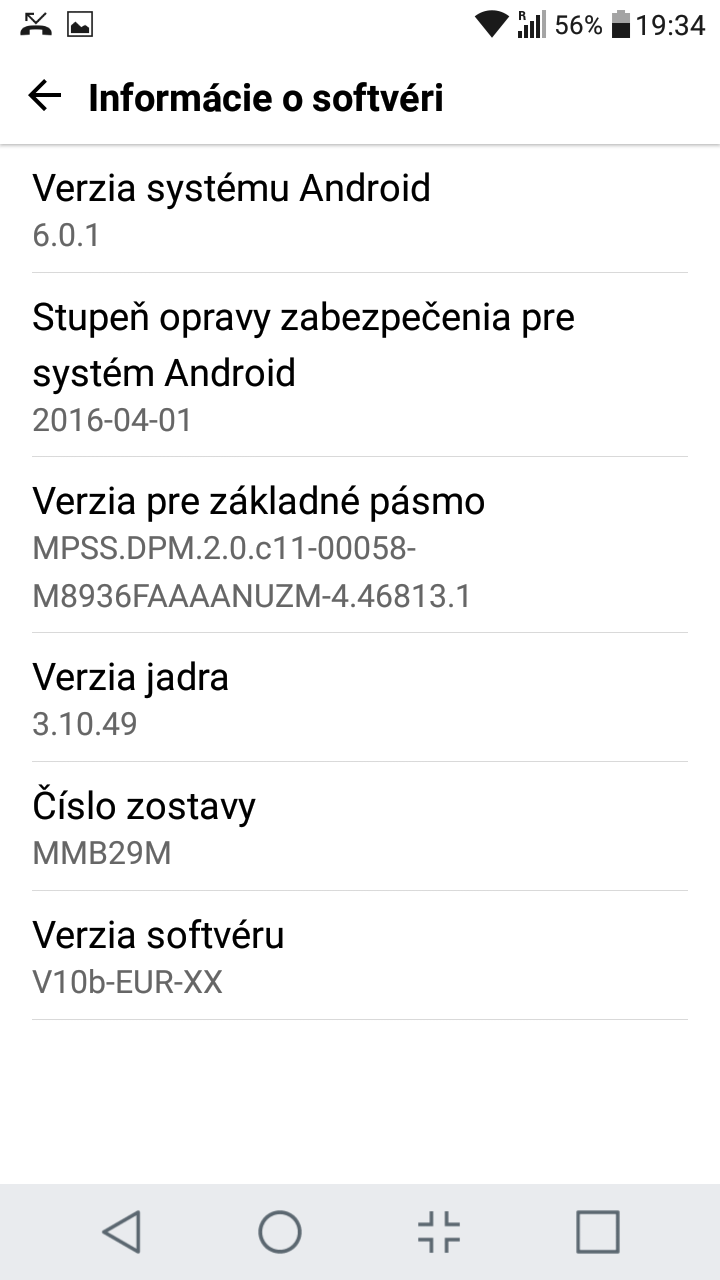Tap the Verzia softvéru row
This screenshot has width=720, height=1280.
point(360,955)
